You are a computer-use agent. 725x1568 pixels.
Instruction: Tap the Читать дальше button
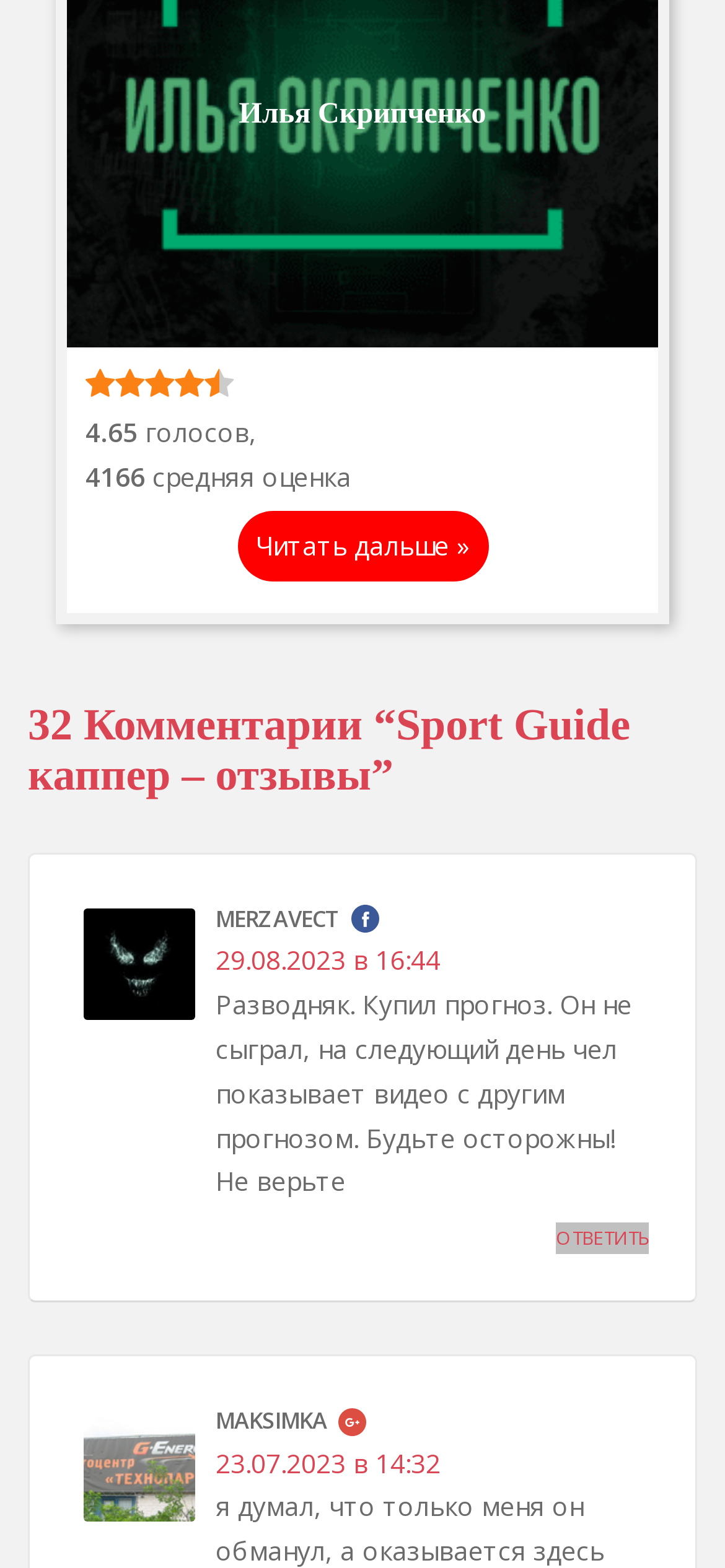[363, 546]
